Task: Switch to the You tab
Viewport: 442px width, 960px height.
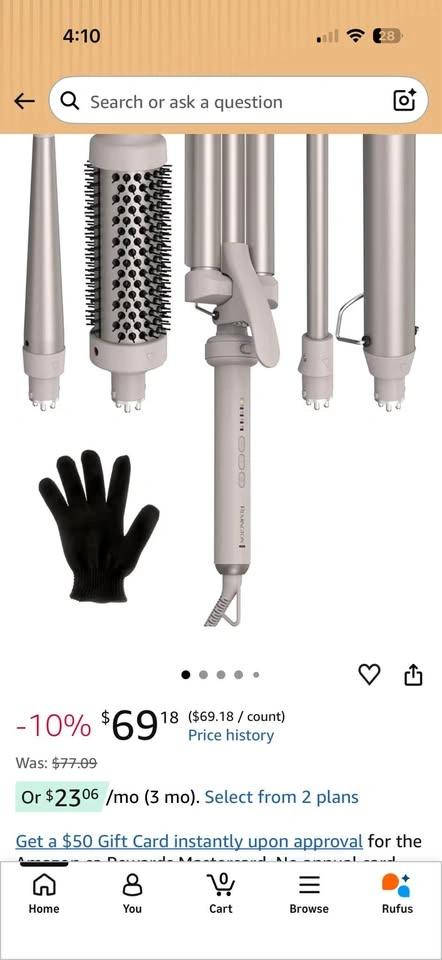Action: tap(132, 894)
